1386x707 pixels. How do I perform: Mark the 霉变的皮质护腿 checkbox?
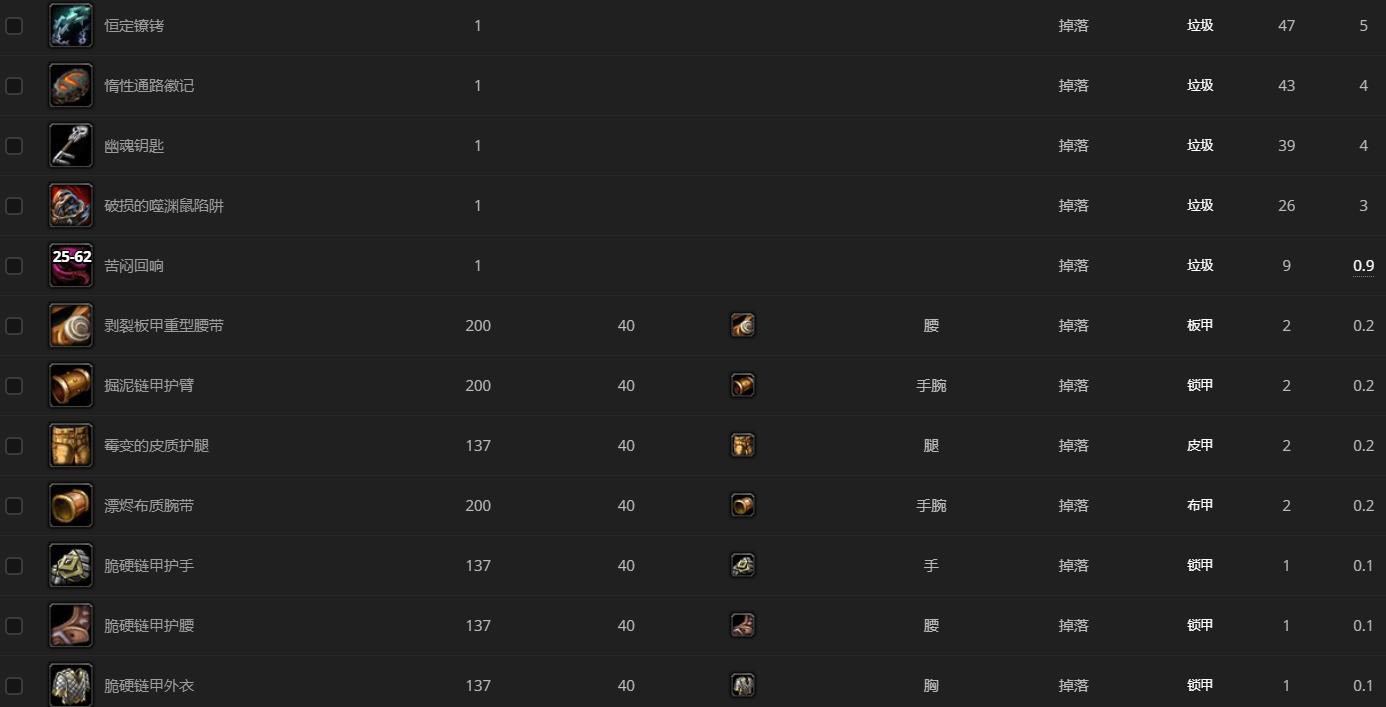click(14, 446)
